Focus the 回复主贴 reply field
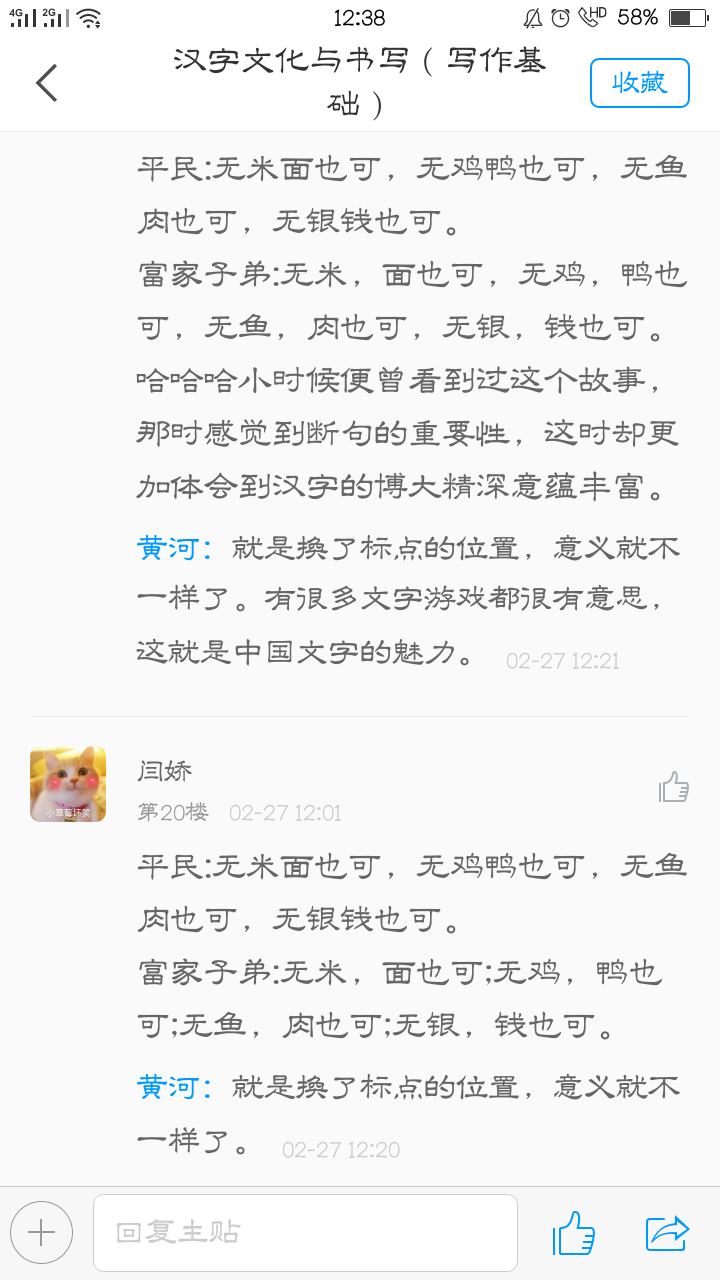The height and width of the screenshot is (1280, 720). [305, 1232]
